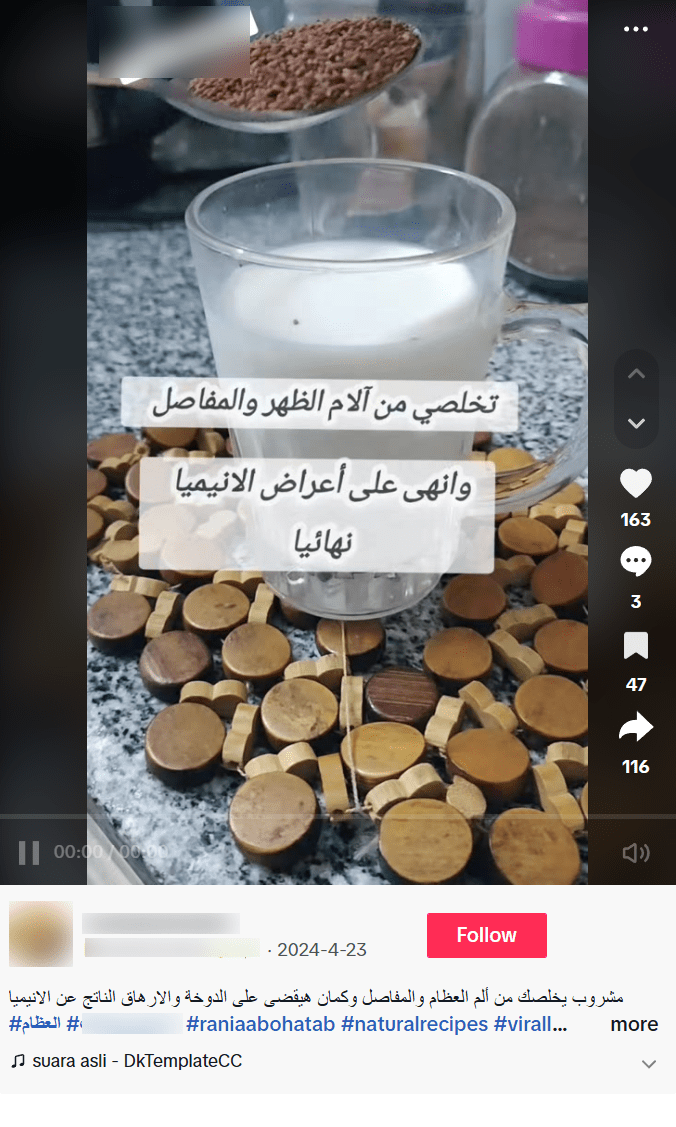Viewport: 676px width, 1127px height.
Task: Bookmark this video to favorites
Action: (636, 647)
